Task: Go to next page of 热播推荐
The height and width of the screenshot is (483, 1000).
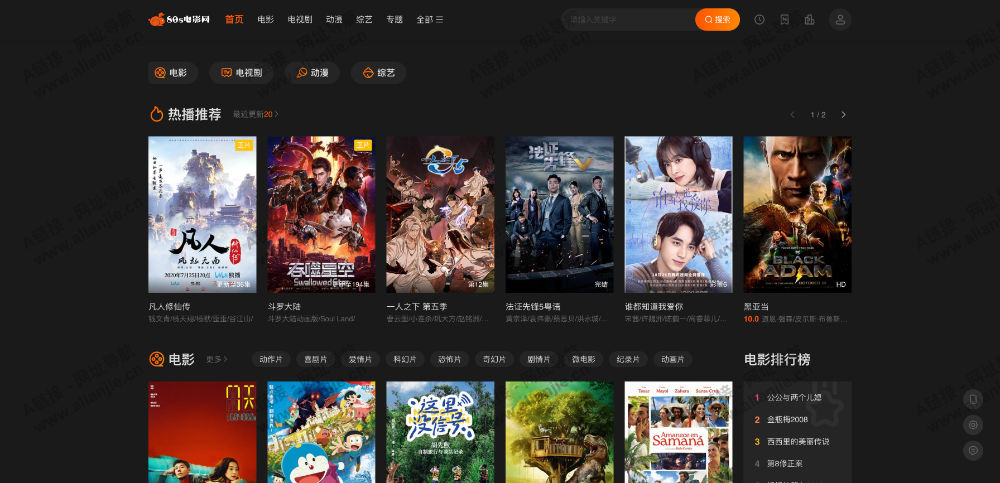Action: (x=843, y=115)
